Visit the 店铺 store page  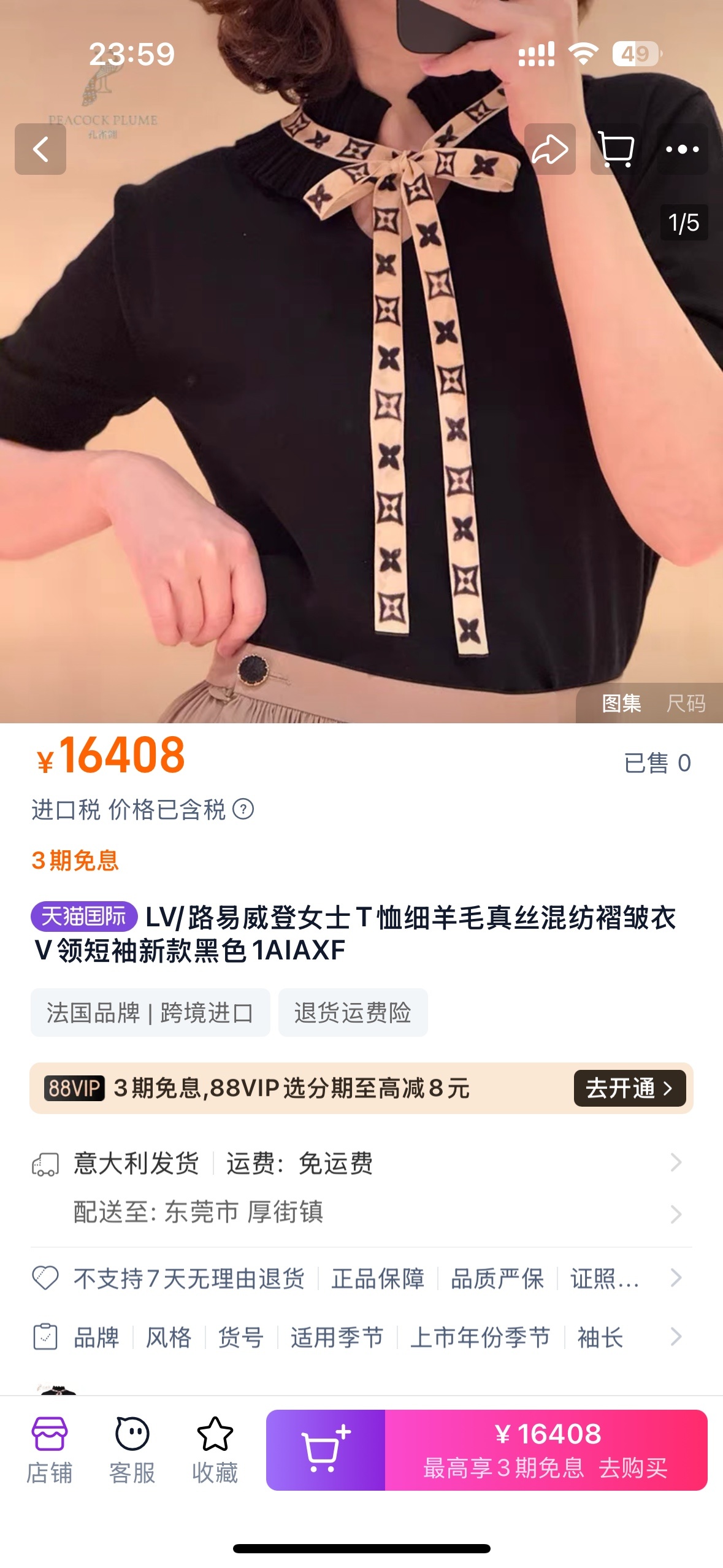(x=50, y=1450)
